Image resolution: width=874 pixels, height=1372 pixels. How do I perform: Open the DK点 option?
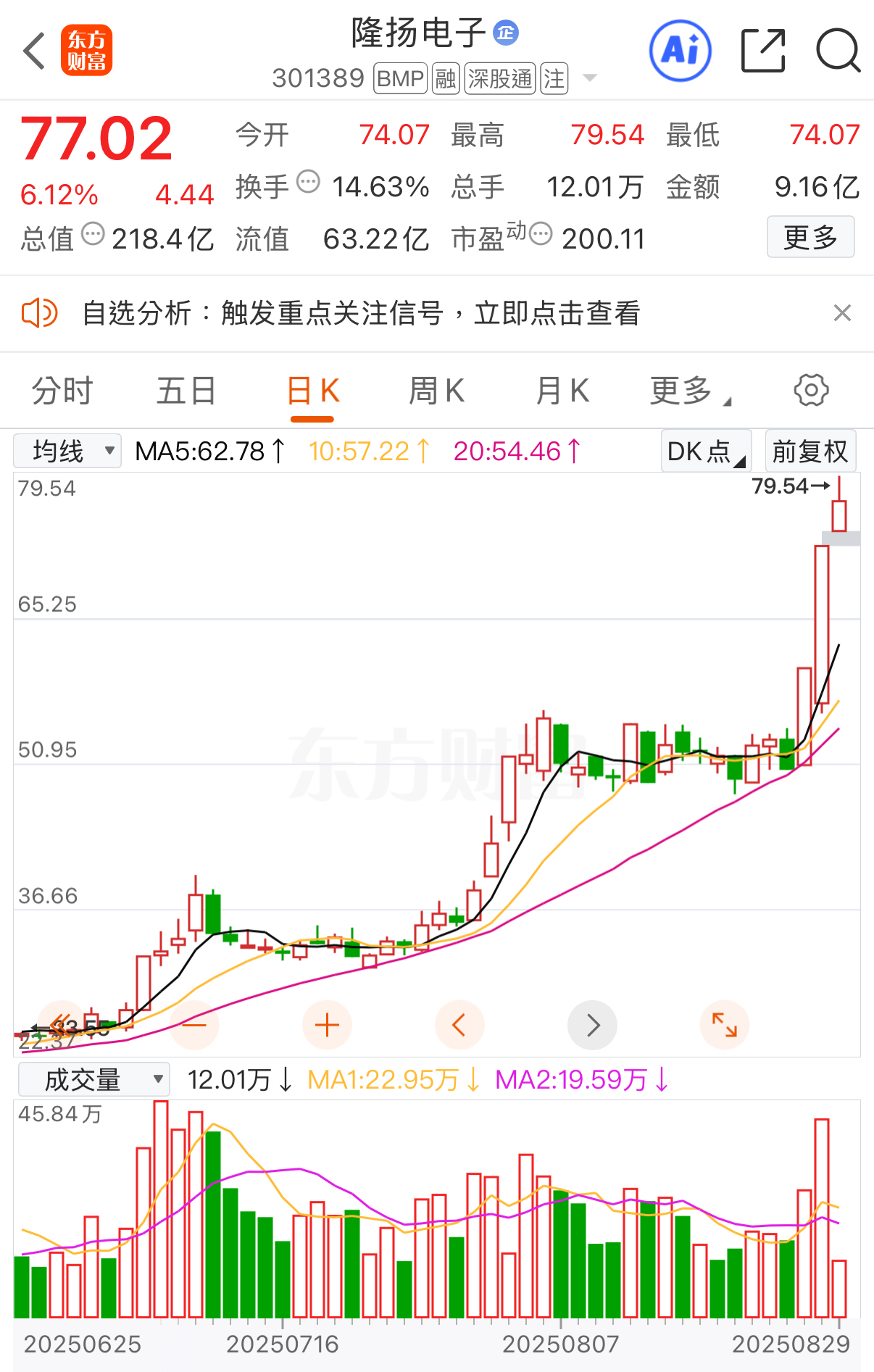click(706, 451)
